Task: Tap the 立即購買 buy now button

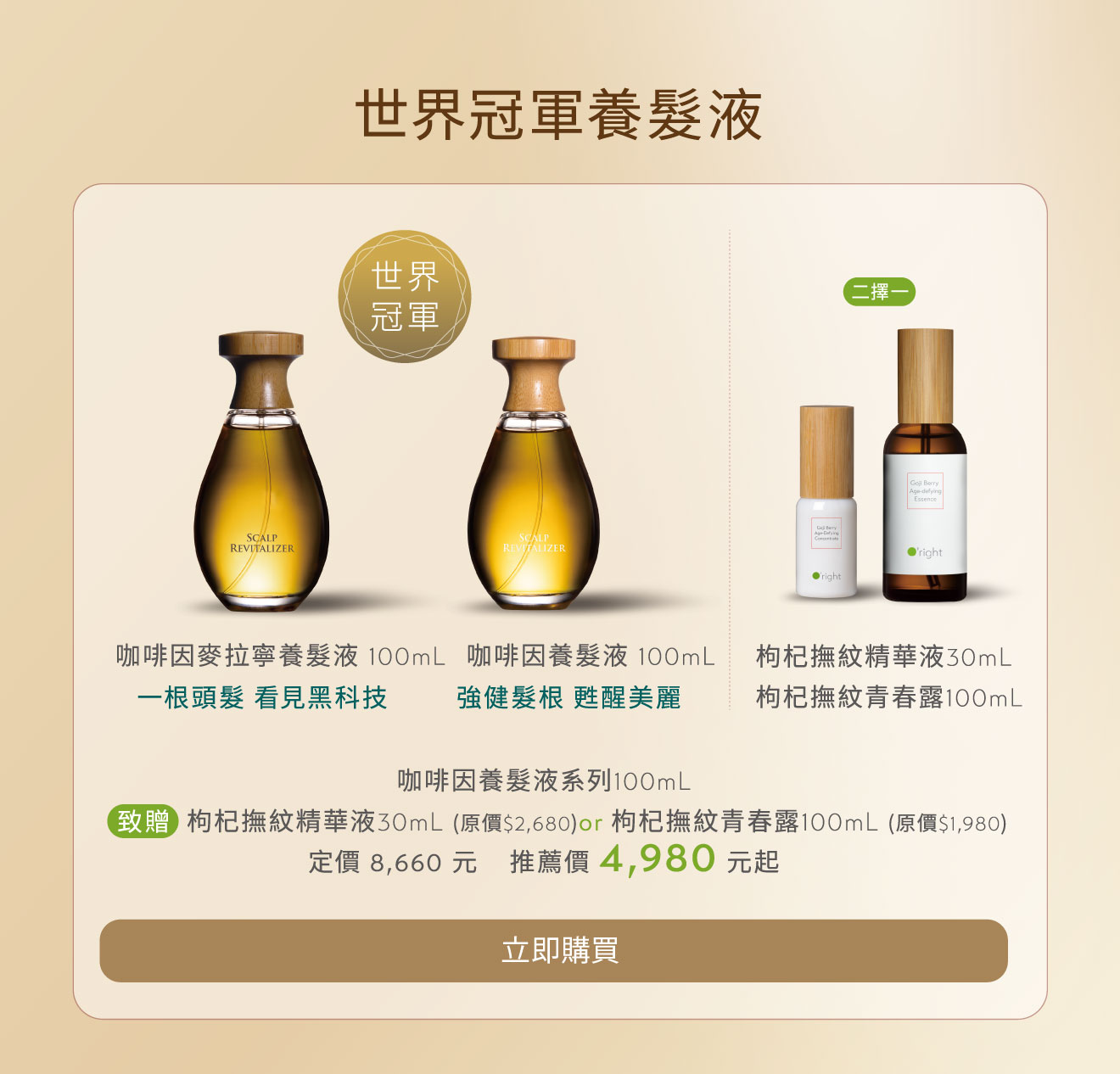Action: (x=553, y=950)
